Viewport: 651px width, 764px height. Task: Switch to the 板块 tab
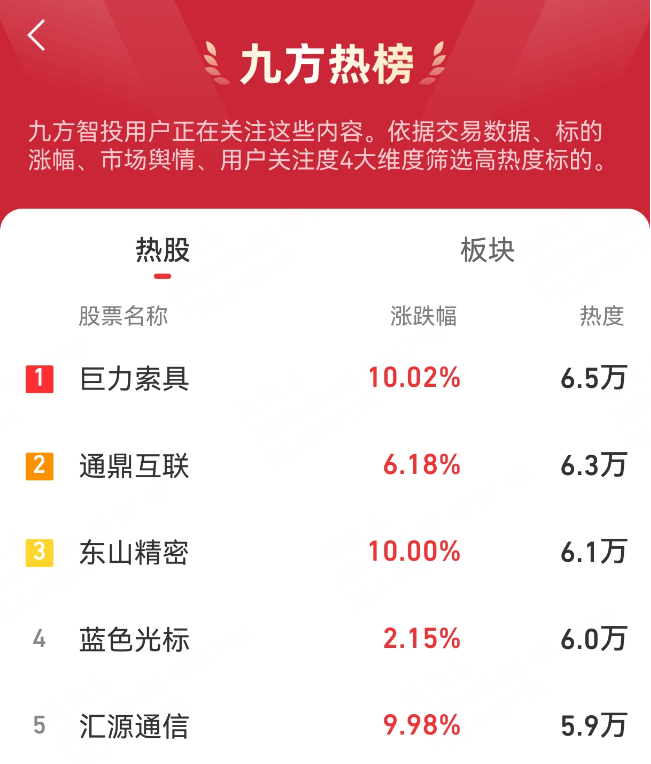pyautogui.click(x=487, y=250)
